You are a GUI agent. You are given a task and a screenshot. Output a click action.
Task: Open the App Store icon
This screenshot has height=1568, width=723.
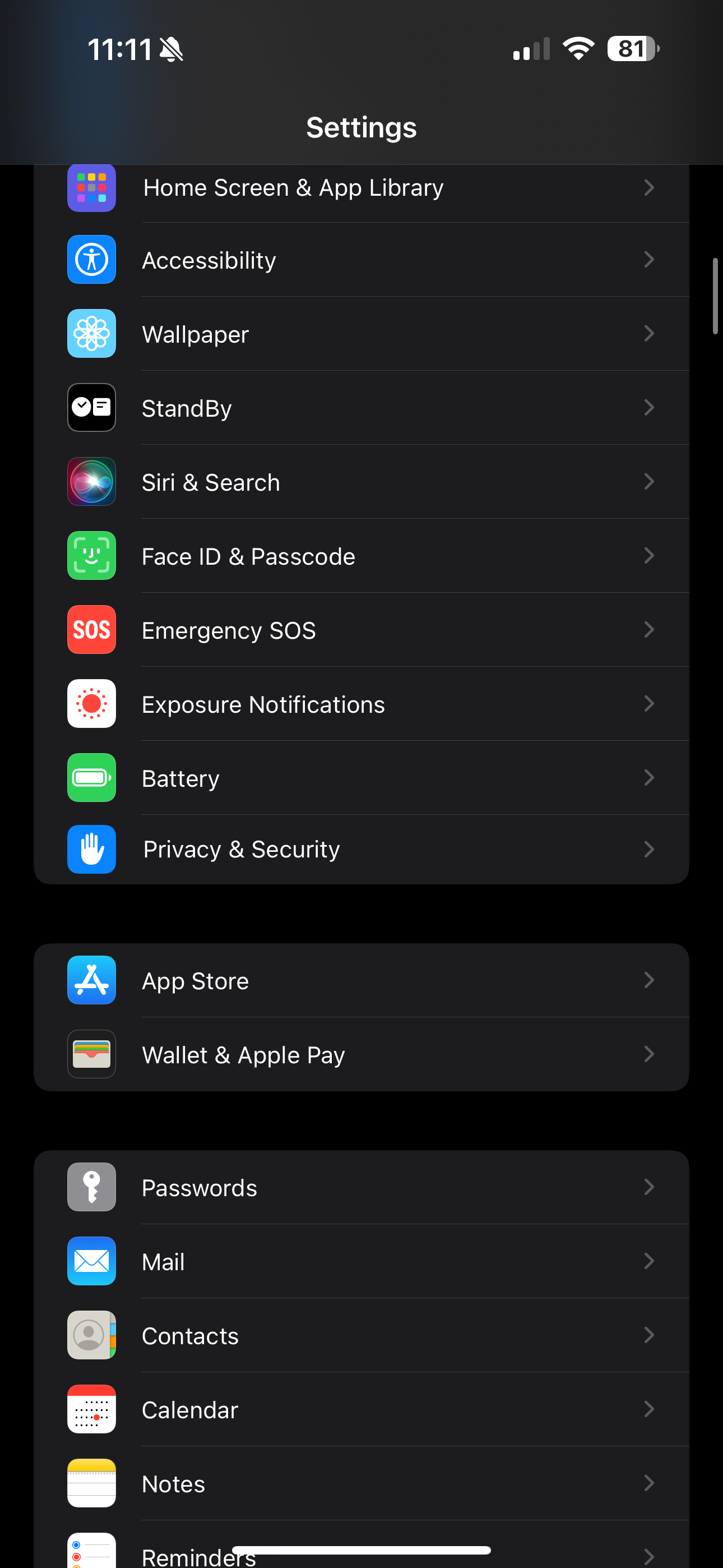pyautogui.click(x=91, y=980)
